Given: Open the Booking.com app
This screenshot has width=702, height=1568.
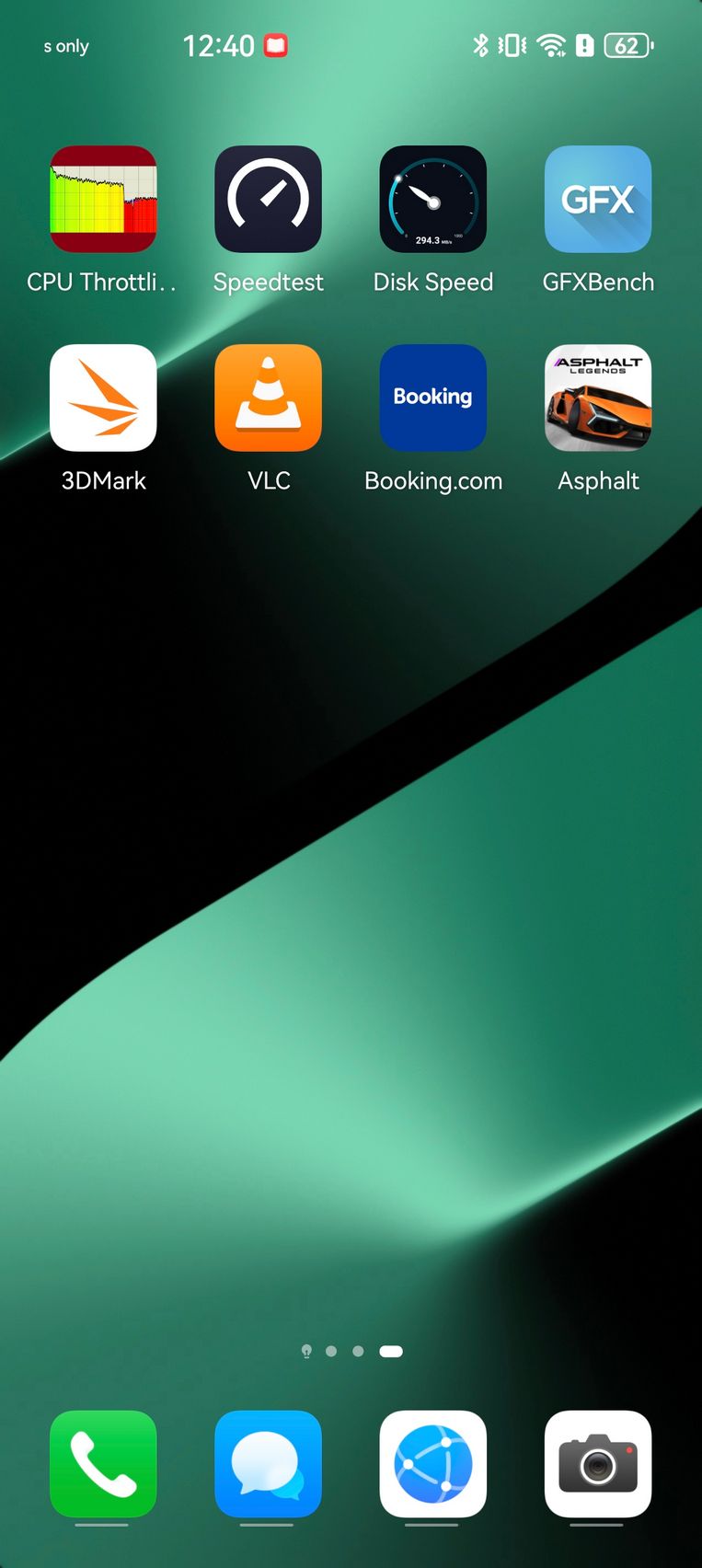Looking at the screenshot, I should (x=433, y=398).
